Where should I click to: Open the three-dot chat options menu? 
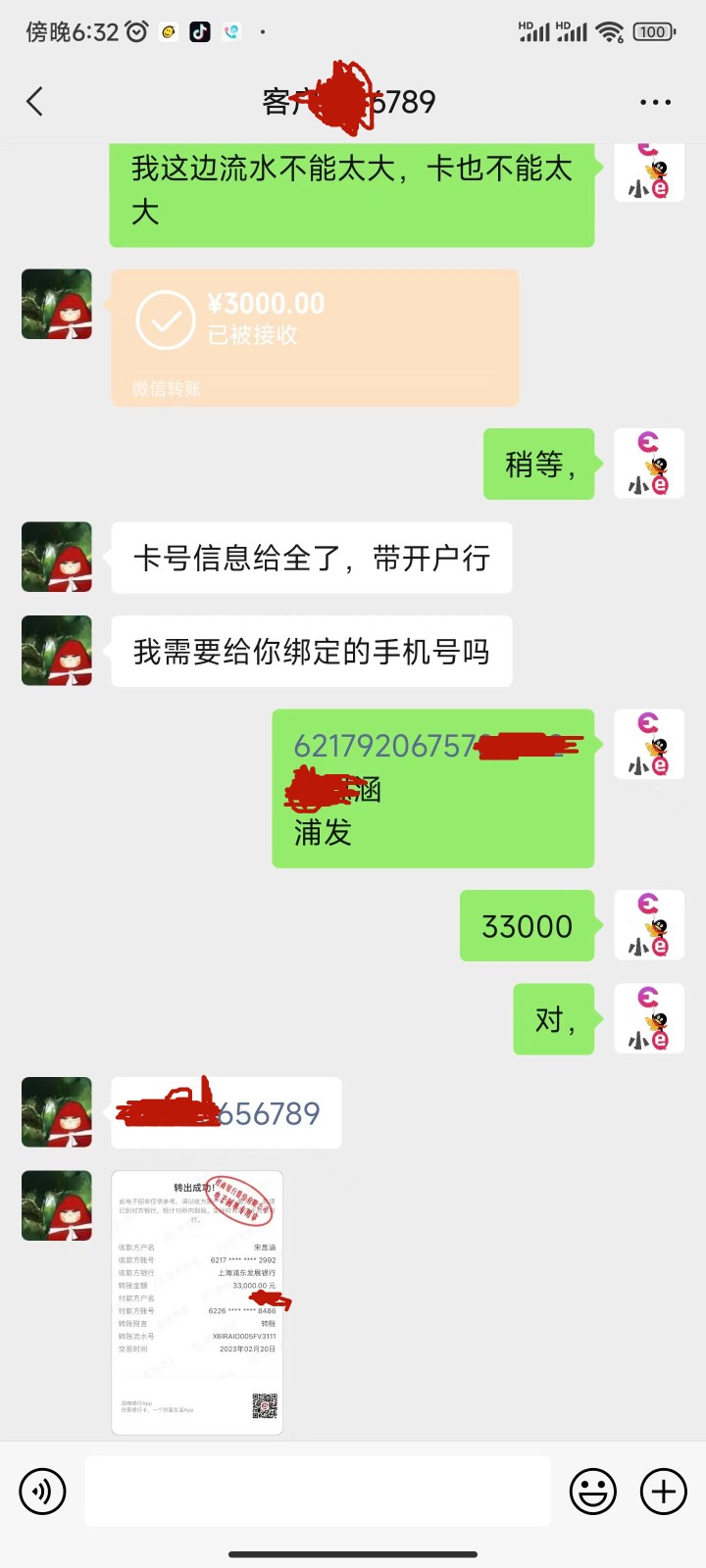pos(655,102)
